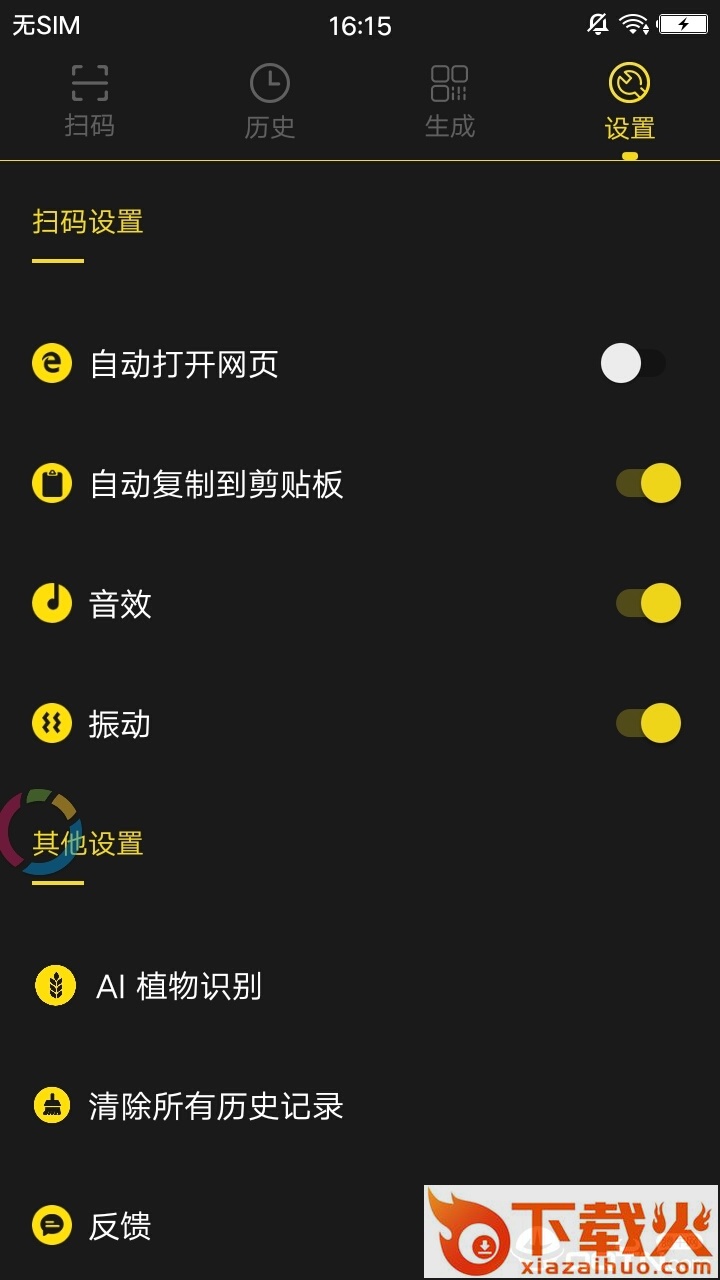Tap 清除所有历史记录 to clear history
The image size is (720, 1280).
215,1106
